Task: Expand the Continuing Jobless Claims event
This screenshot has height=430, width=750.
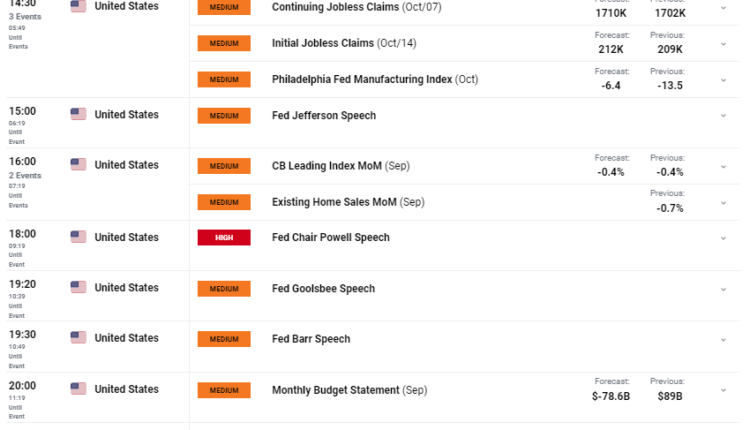Action: [x=723, y=8]
